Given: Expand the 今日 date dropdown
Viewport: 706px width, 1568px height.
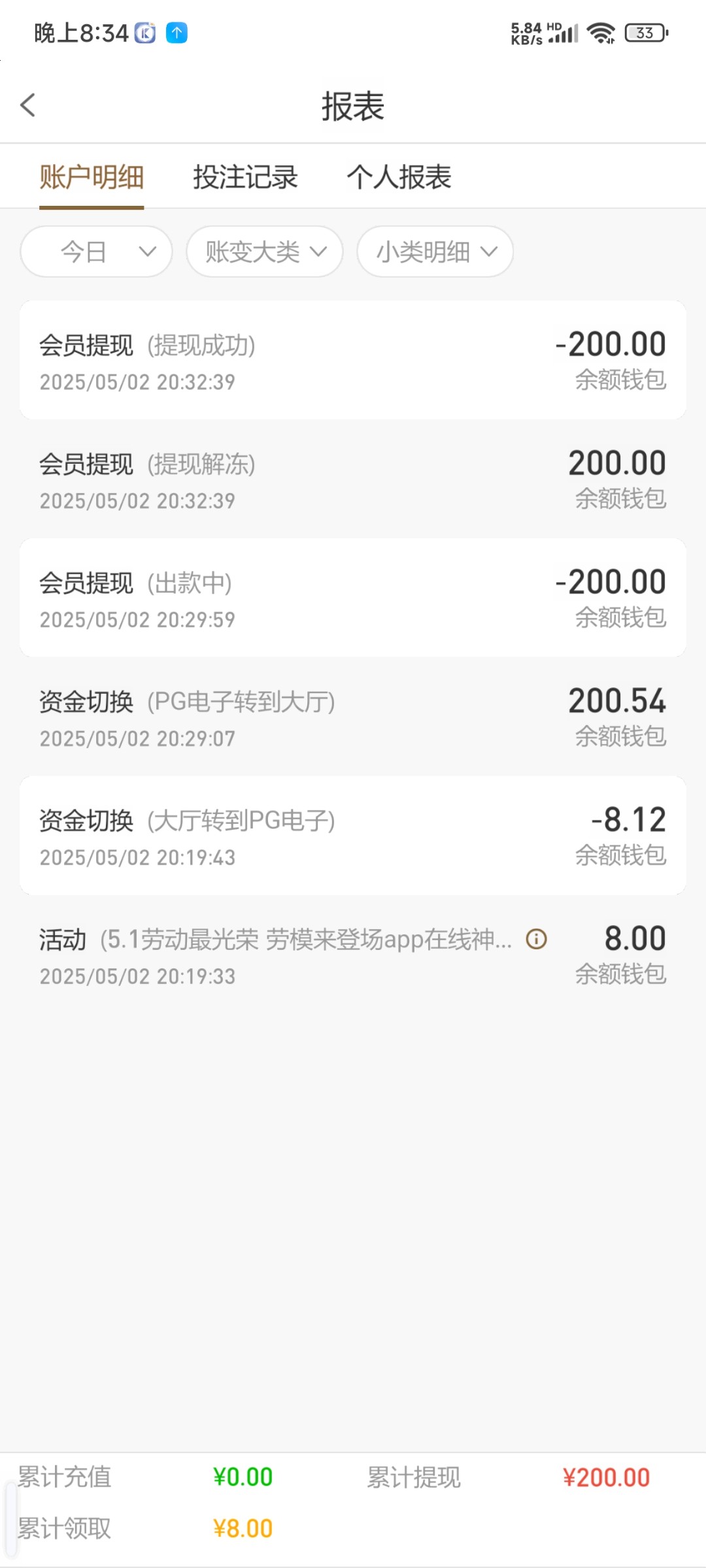Looking at the screenshot, I should point(96,252).
